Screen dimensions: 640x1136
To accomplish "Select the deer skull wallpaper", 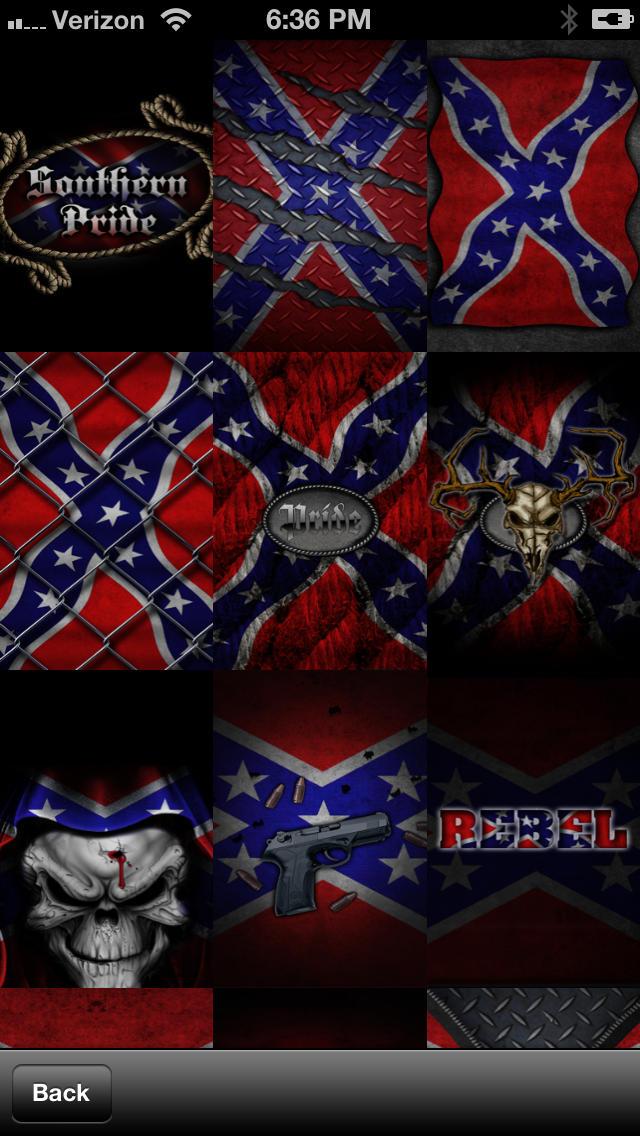I will 533,510.
